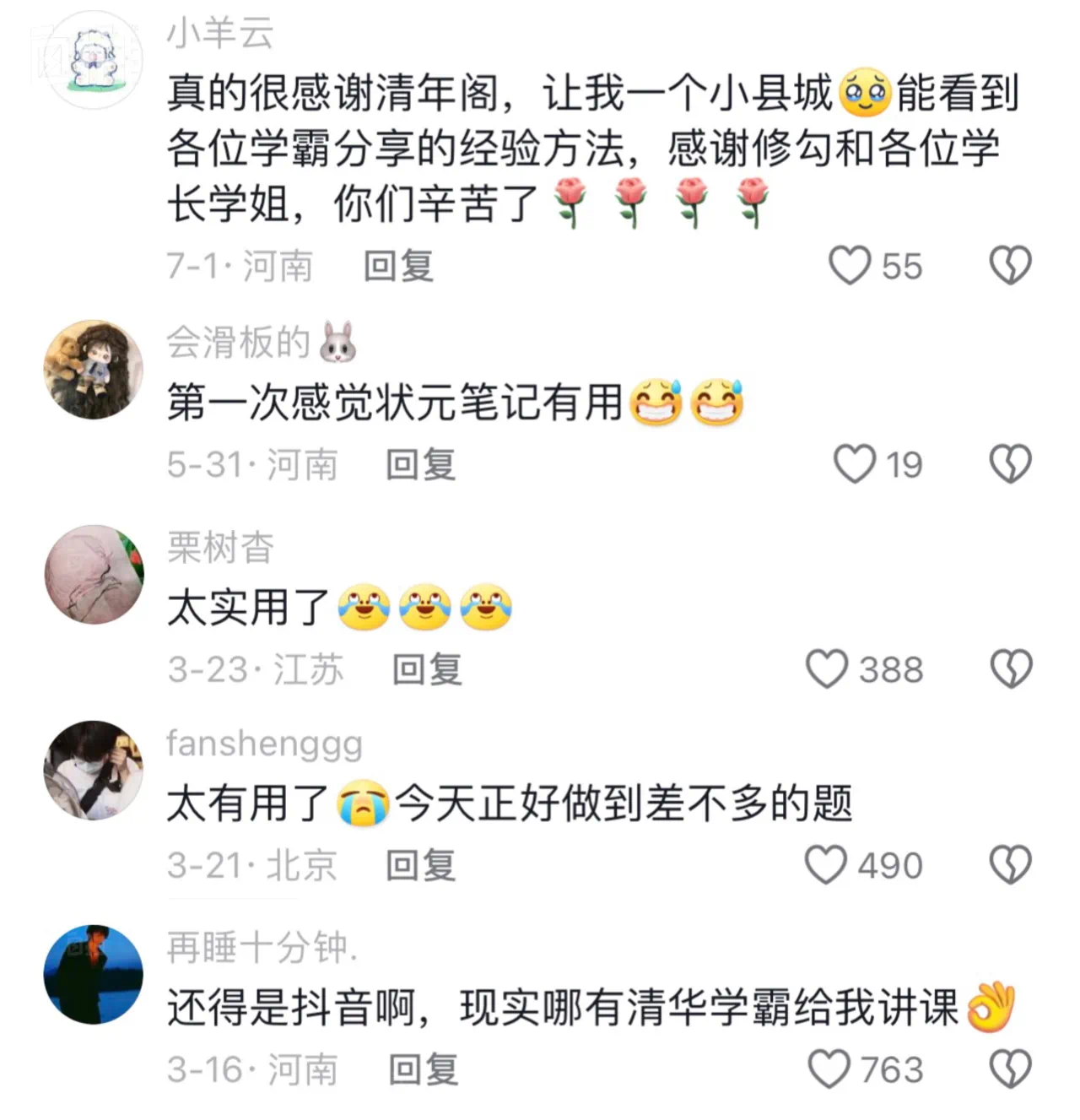Dislike 再睡十分钟's comment

(x=1010, y=1069)
